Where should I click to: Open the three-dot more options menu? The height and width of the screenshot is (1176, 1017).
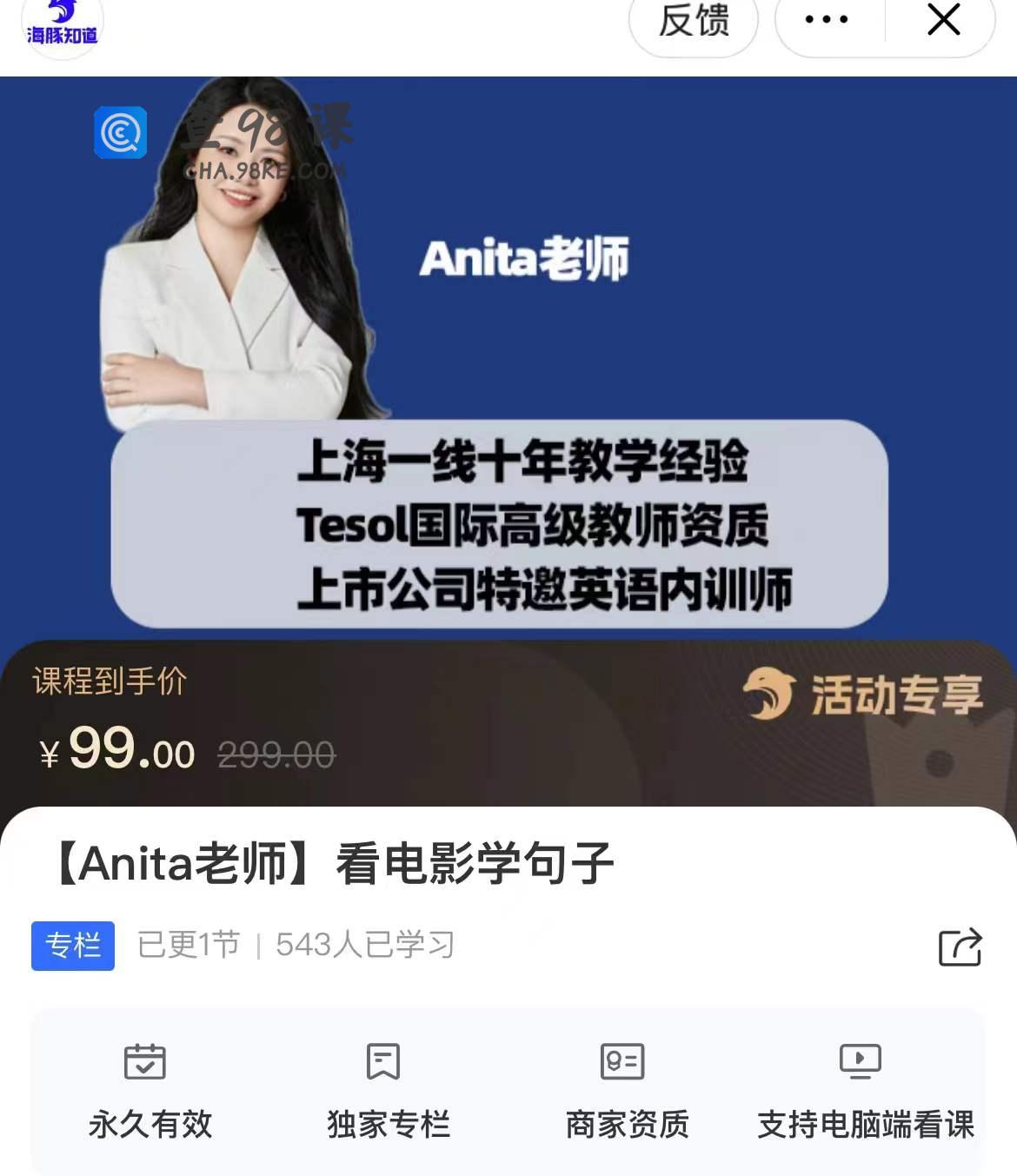(x=826, y=20)
